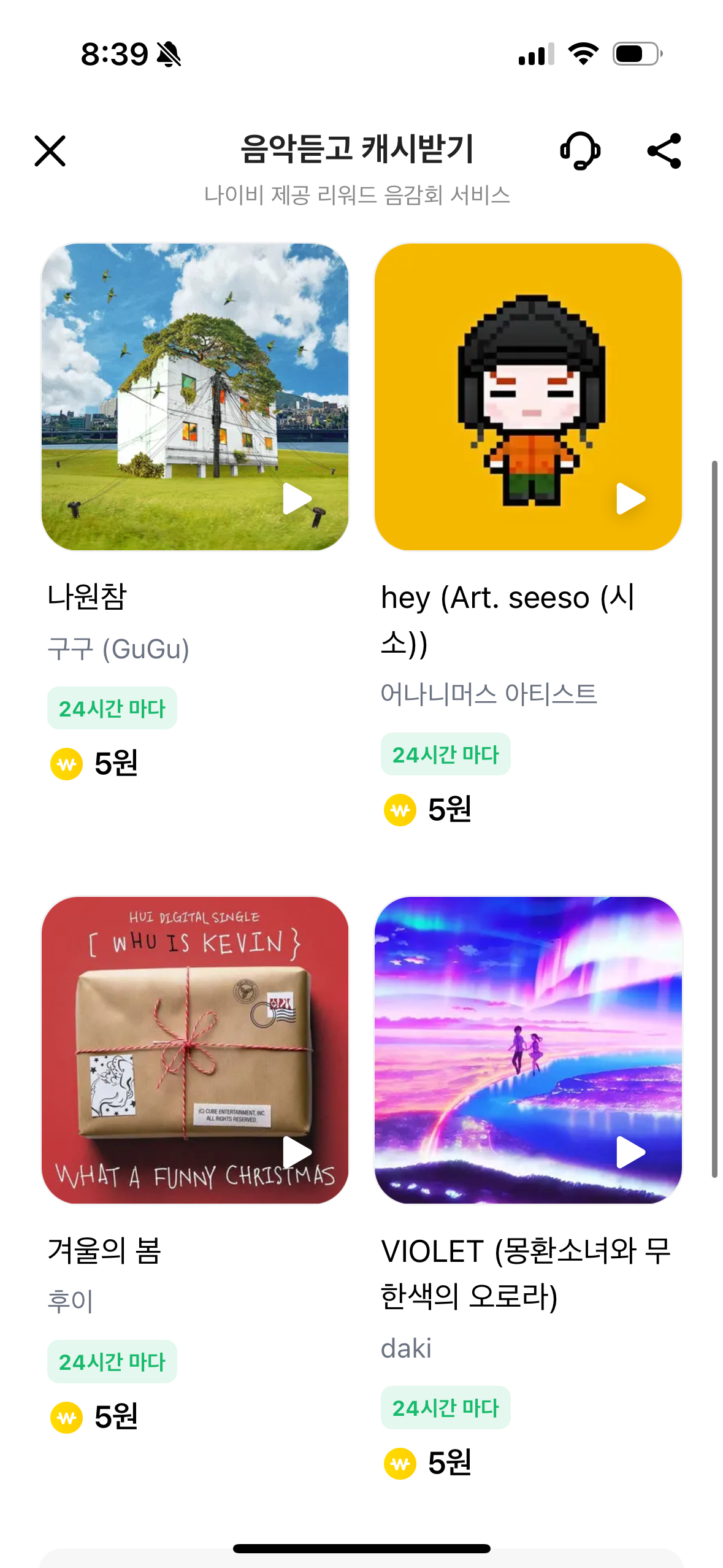Select artist name 구구 (GuGu)
The image size is (723, 1568).
click(118, 650)
